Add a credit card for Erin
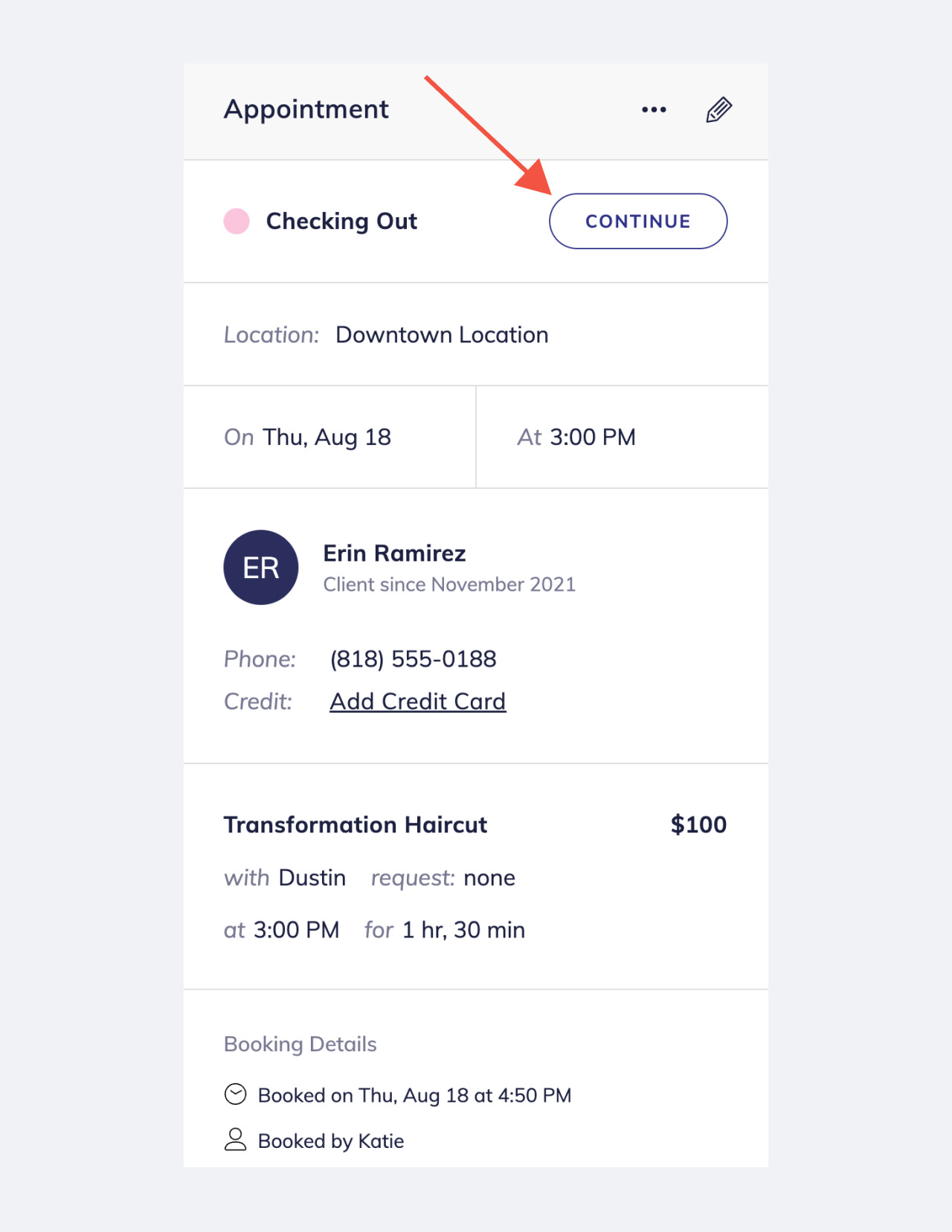Screen dimensions: 952x1232 [x=417, y=702]
